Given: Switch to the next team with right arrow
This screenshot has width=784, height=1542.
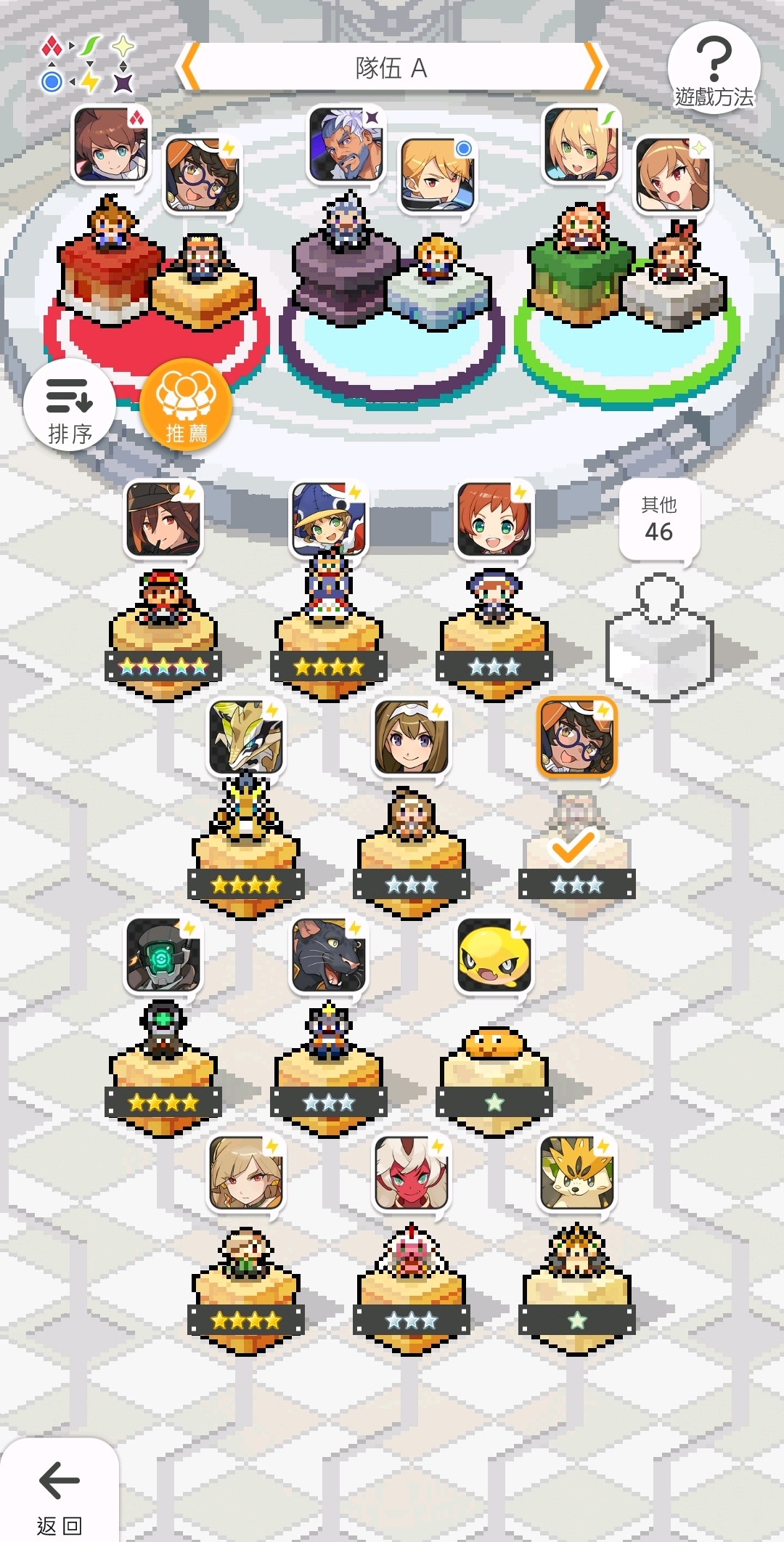Looking at the screenshot, I should [x=593, y=68].
